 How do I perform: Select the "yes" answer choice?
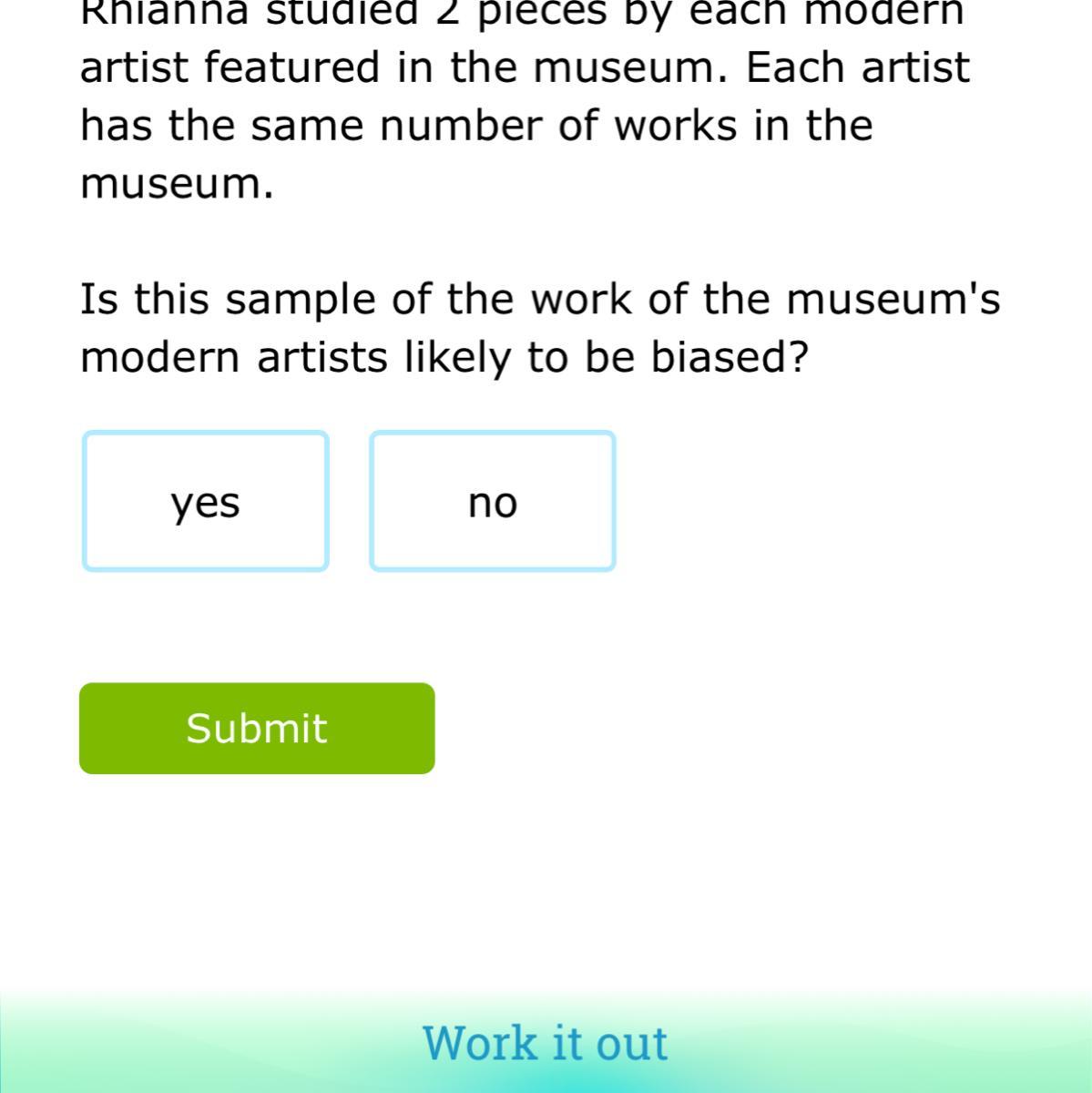click(x=206, y=502)
